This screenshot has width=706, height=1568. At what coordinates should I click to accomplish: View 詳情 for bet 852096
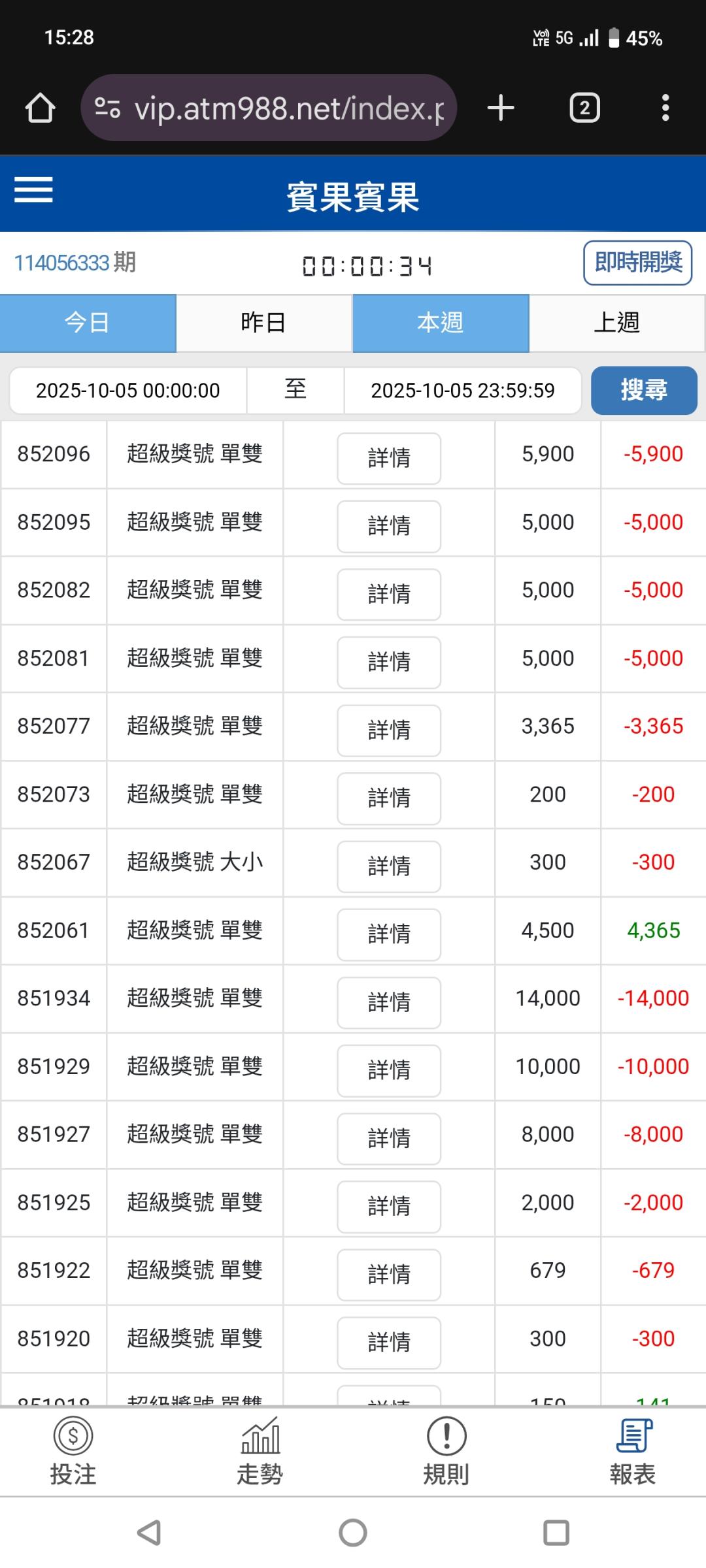pos(389,458)
